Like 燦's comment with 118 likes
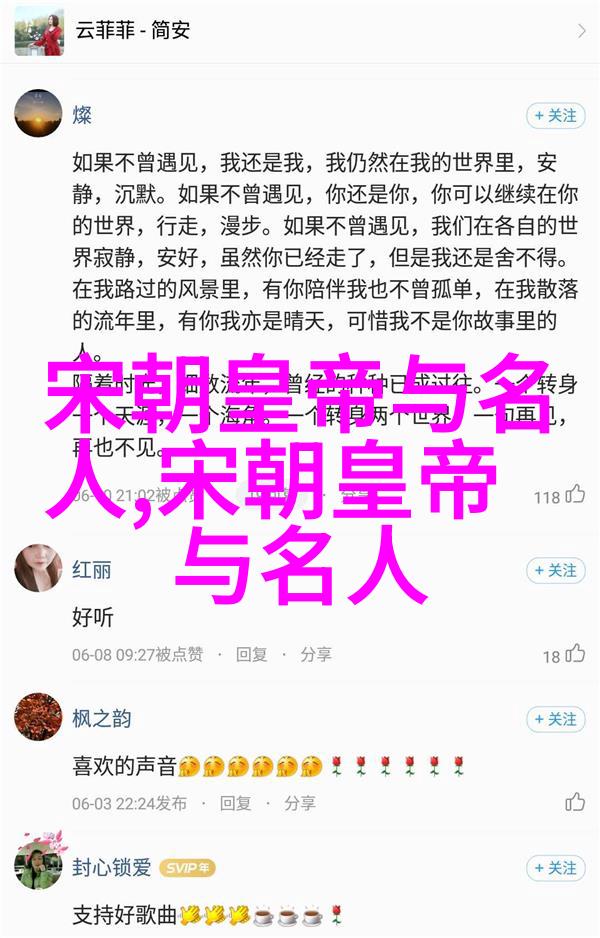 pyautogui.click(x=575, y=495)
